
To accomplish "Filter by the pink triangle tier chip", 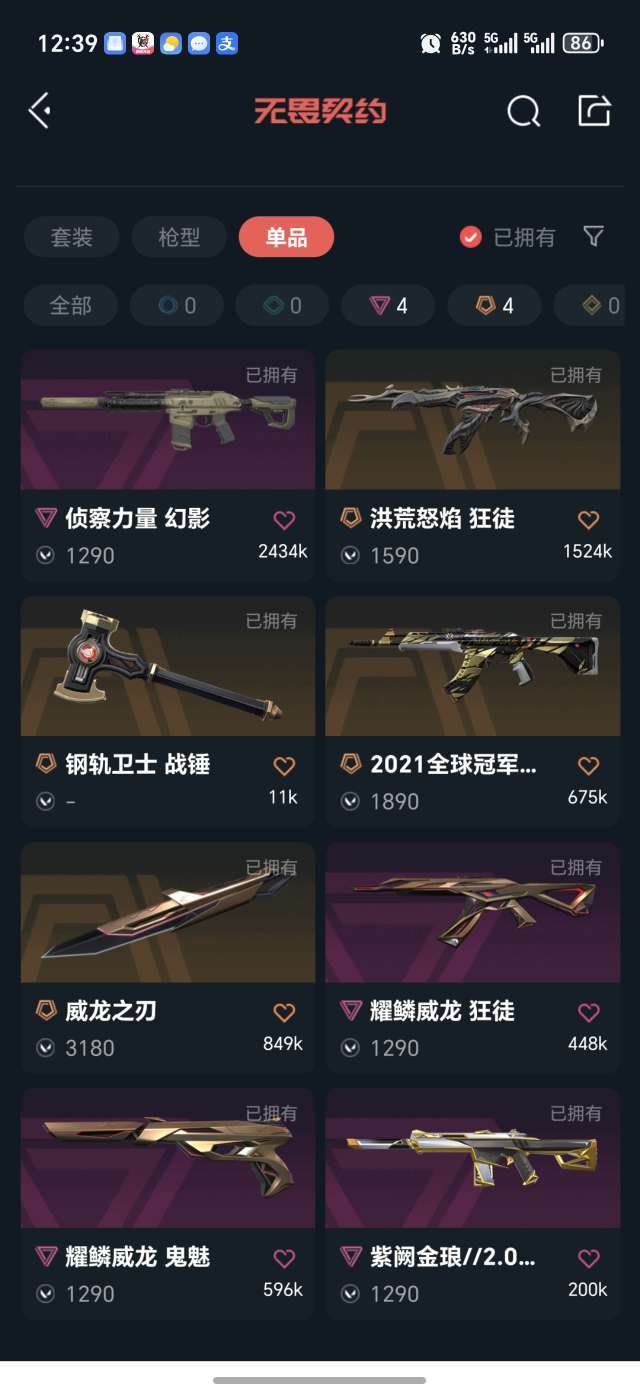I will (388, 305).
